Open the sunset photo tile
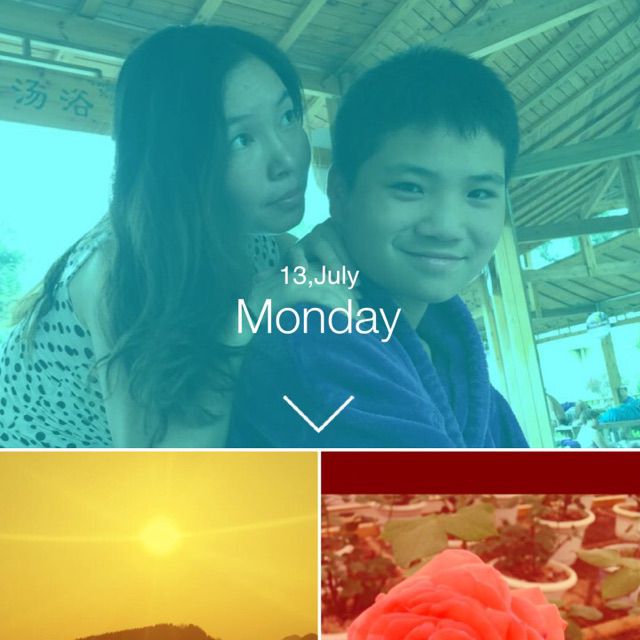The image size is (640, 640). [x=158, y=545]
